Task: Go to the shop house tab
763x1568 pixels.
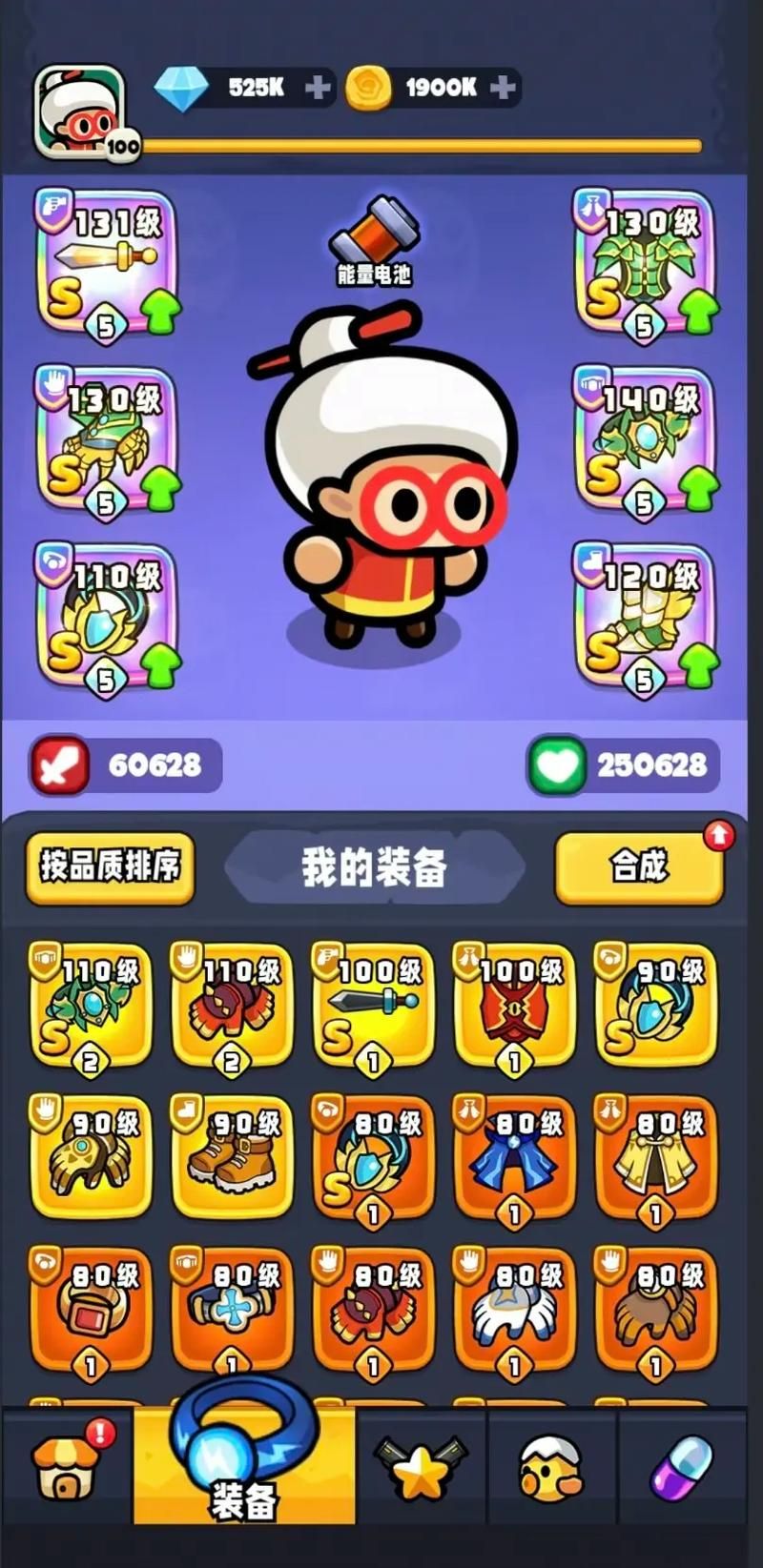Action: click(67, 1468)
